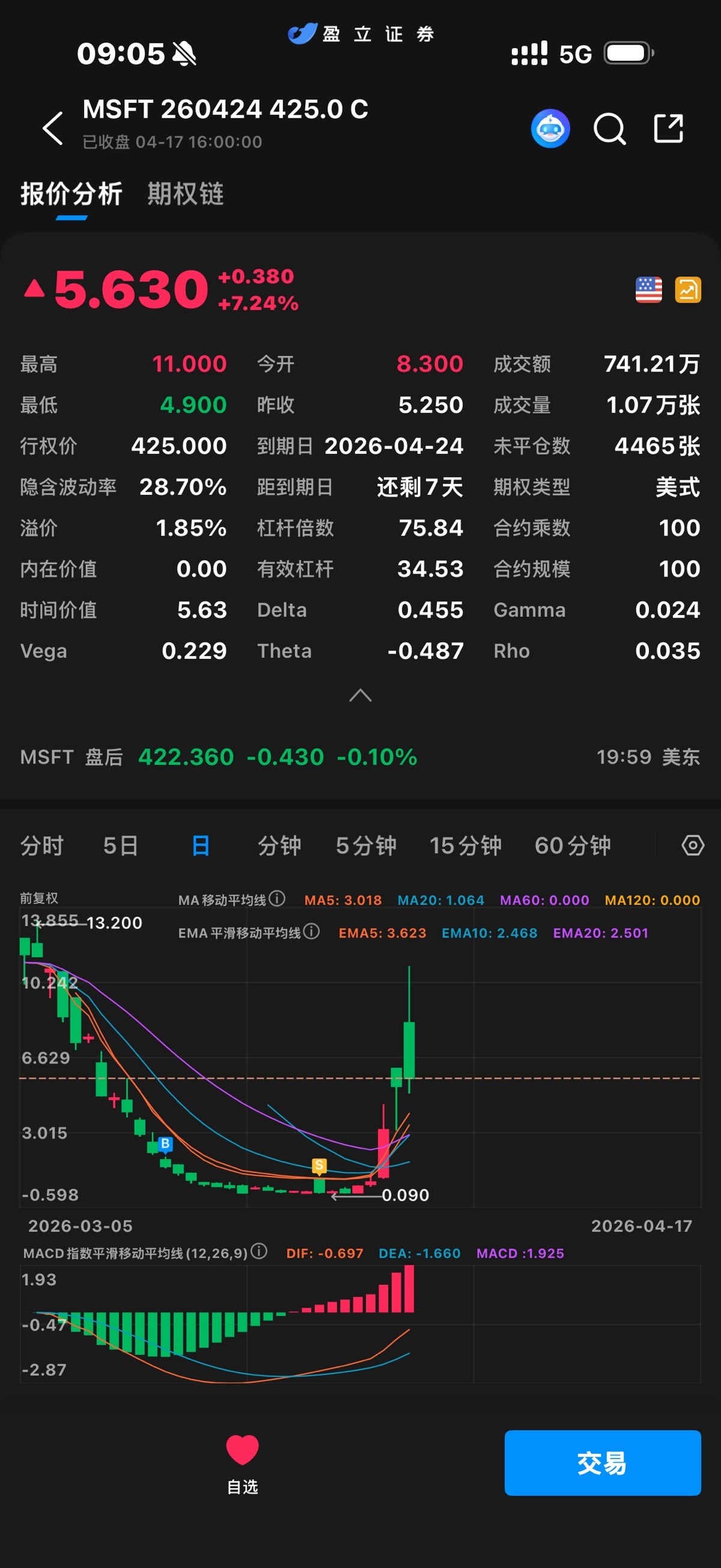Collapse the quote details with the up chevron
The height and width of the screenshot is (1568, 721).
360,695
